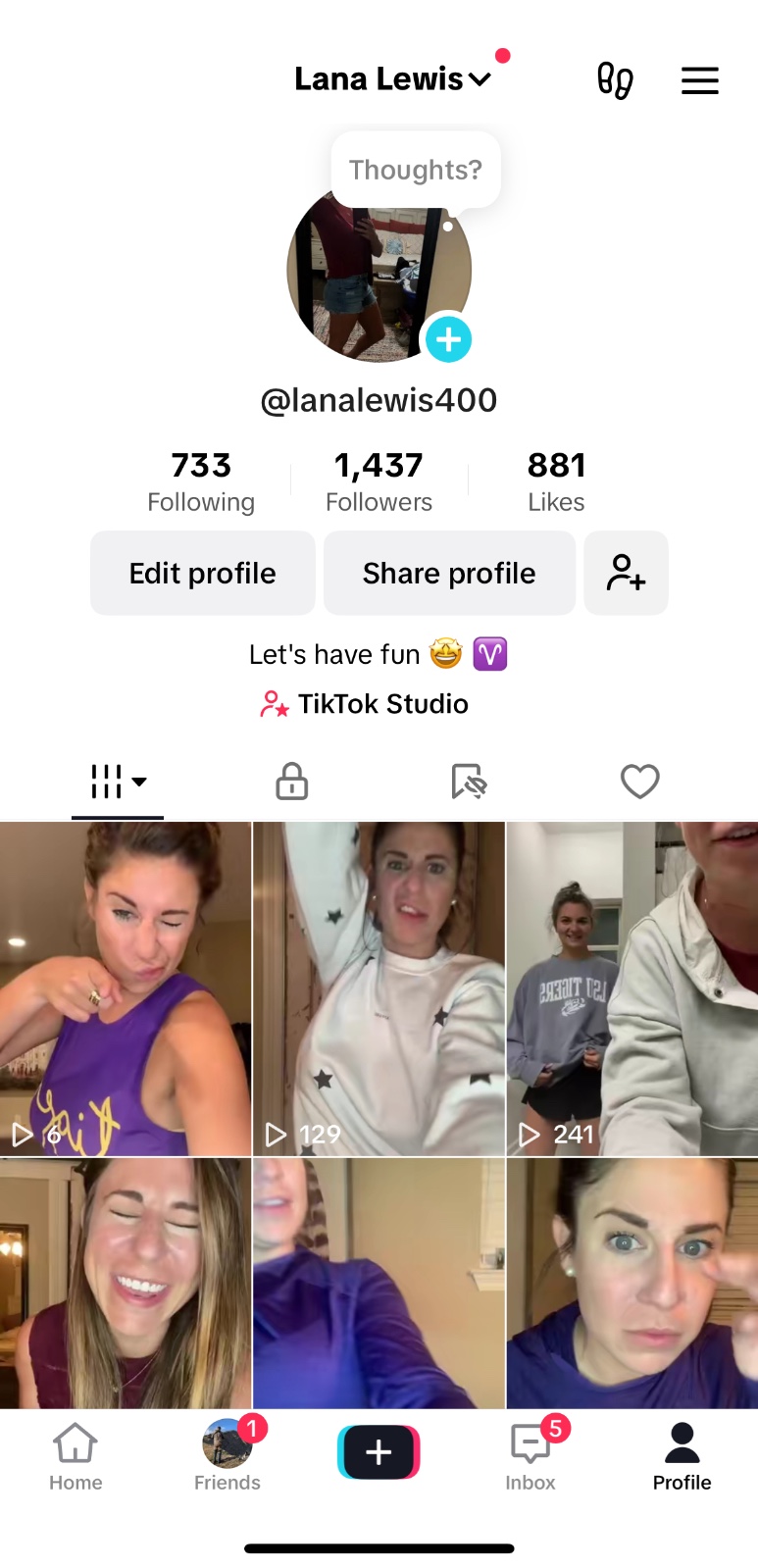Open the footprints profile views icon

[x=615, y=80]
